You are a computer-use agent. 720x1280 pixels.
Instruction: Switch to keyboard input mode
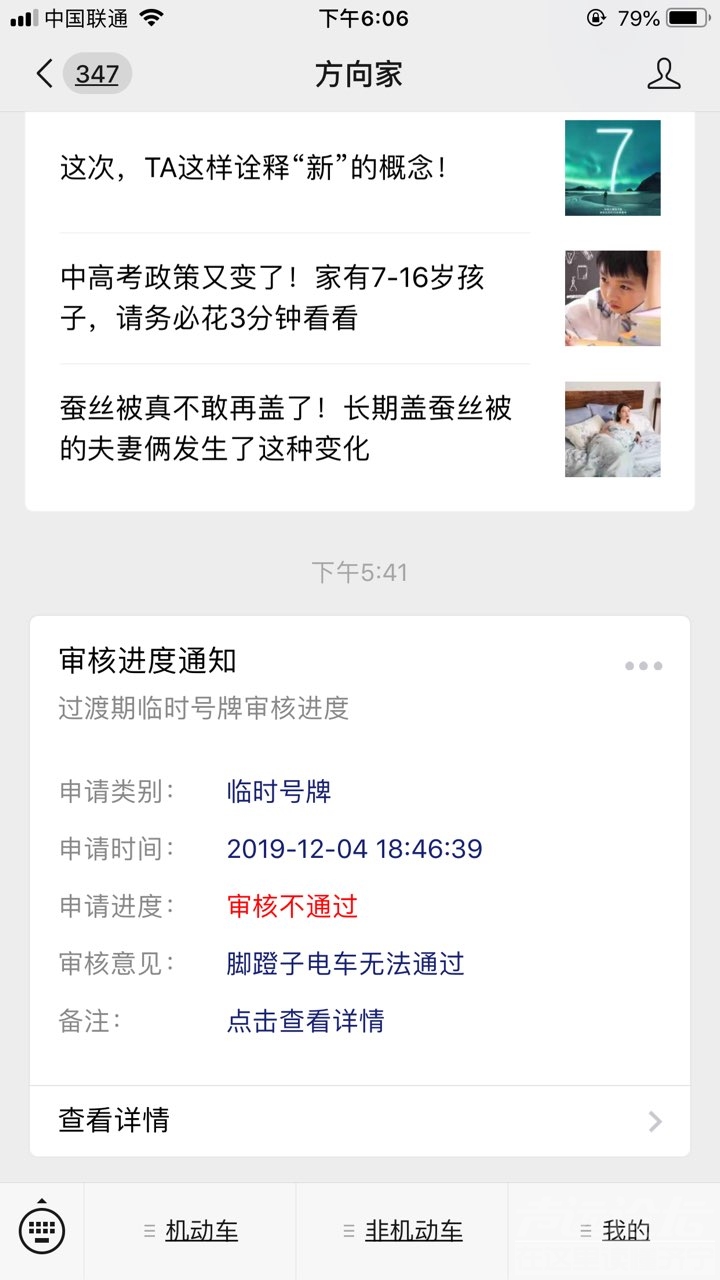tap(42, 1230)
